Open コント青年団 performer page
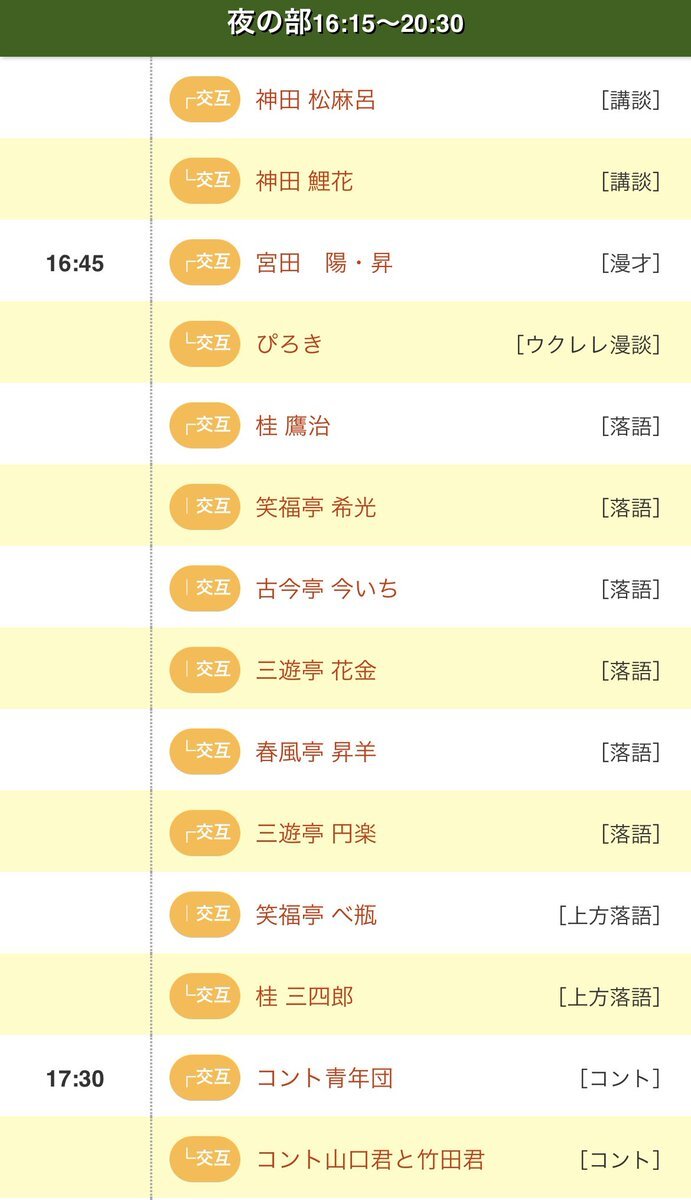This screenshot has height=1200, width=691. coord(324,1078)
